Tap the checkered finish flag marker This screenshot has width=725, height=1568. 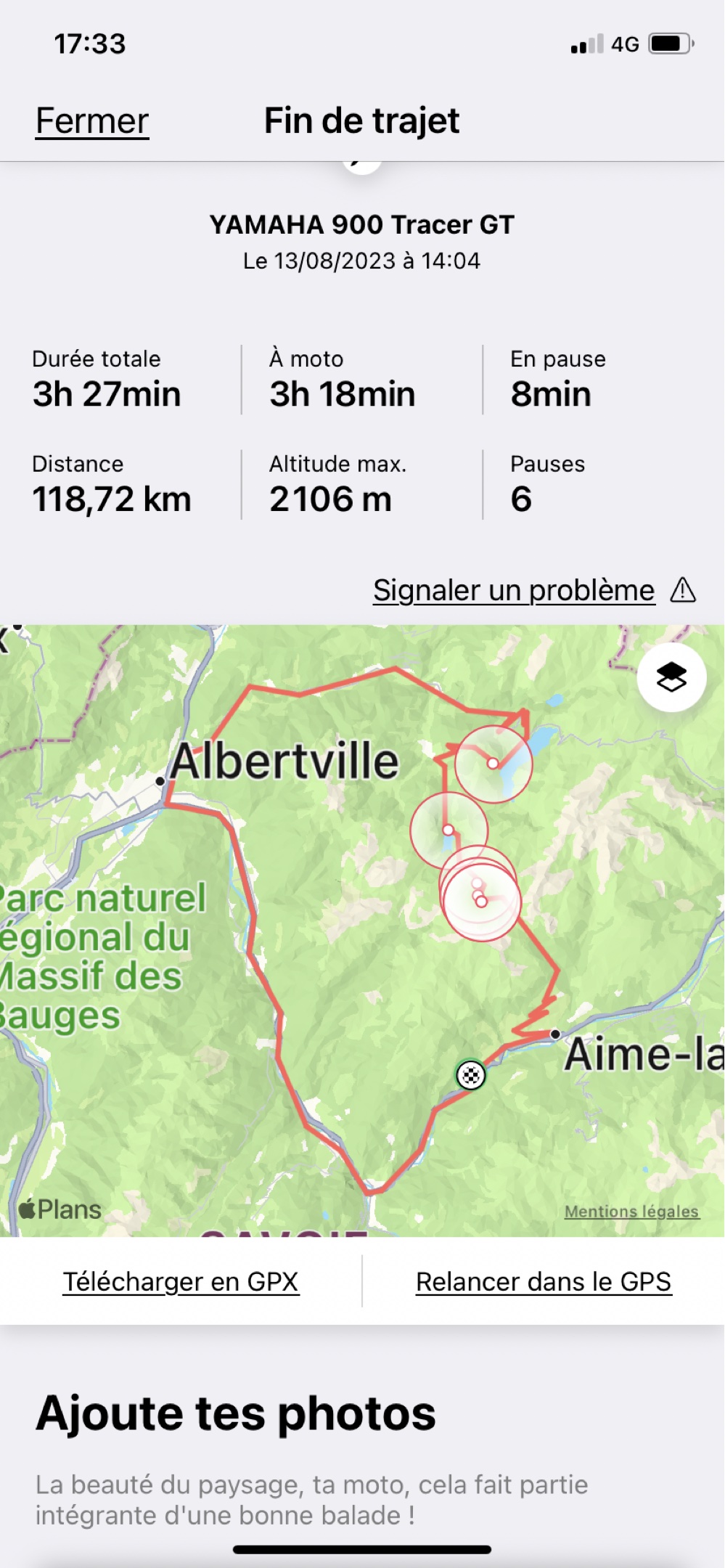471,1075
